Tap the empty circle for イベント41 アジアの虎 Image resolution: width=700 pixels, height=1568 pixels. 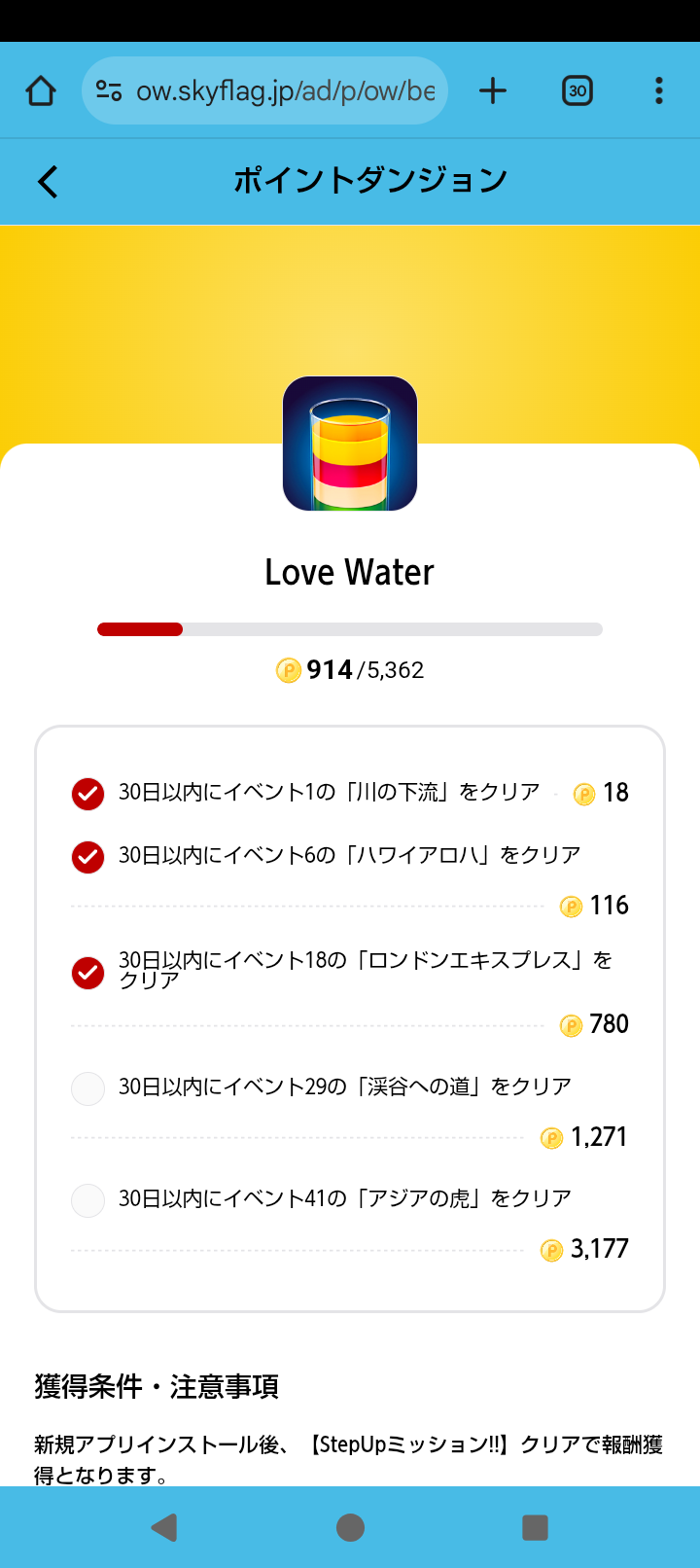87,1200
